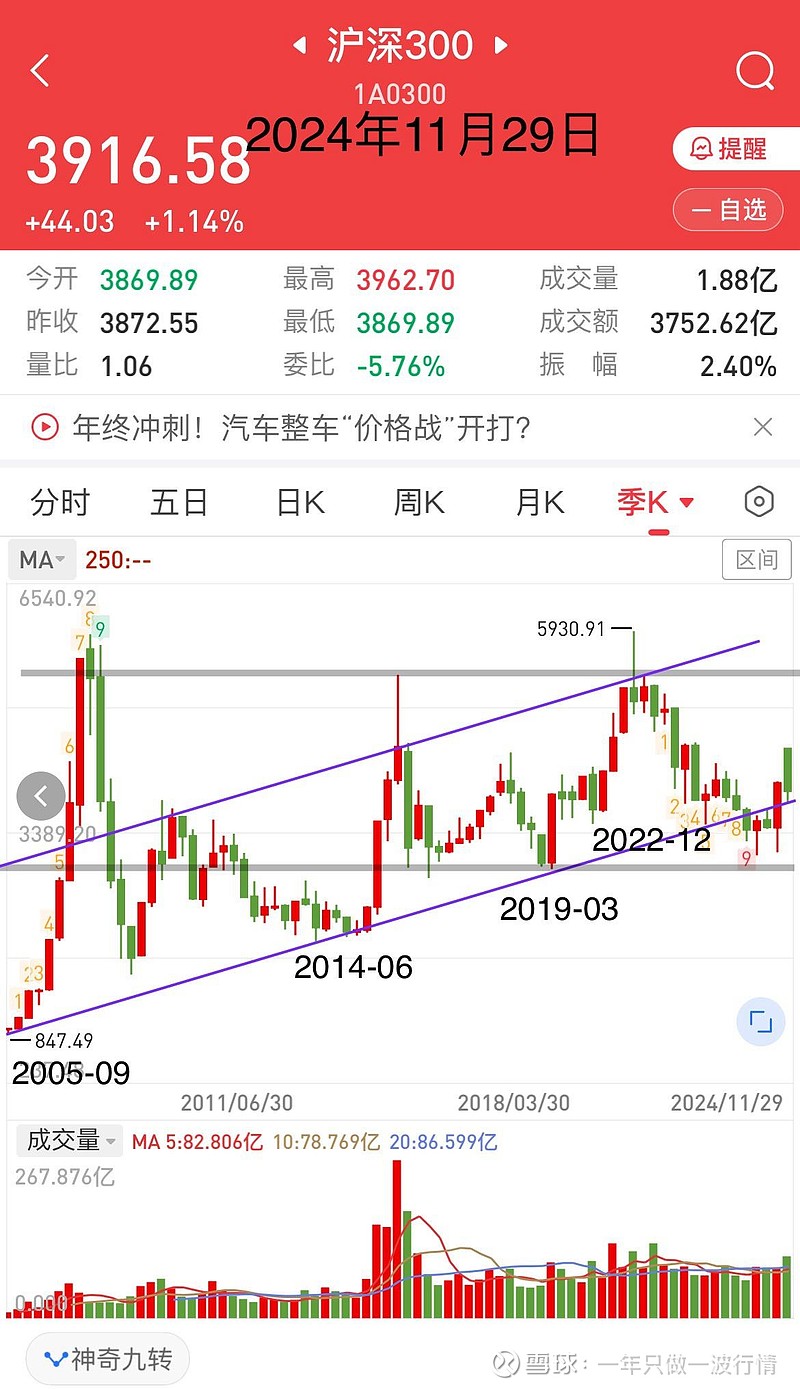Image resolution: width=800 pixels, height=1389 pixels.
Task: Select the 周K tab
Action: pyautogui.click(x=419, y=502)
